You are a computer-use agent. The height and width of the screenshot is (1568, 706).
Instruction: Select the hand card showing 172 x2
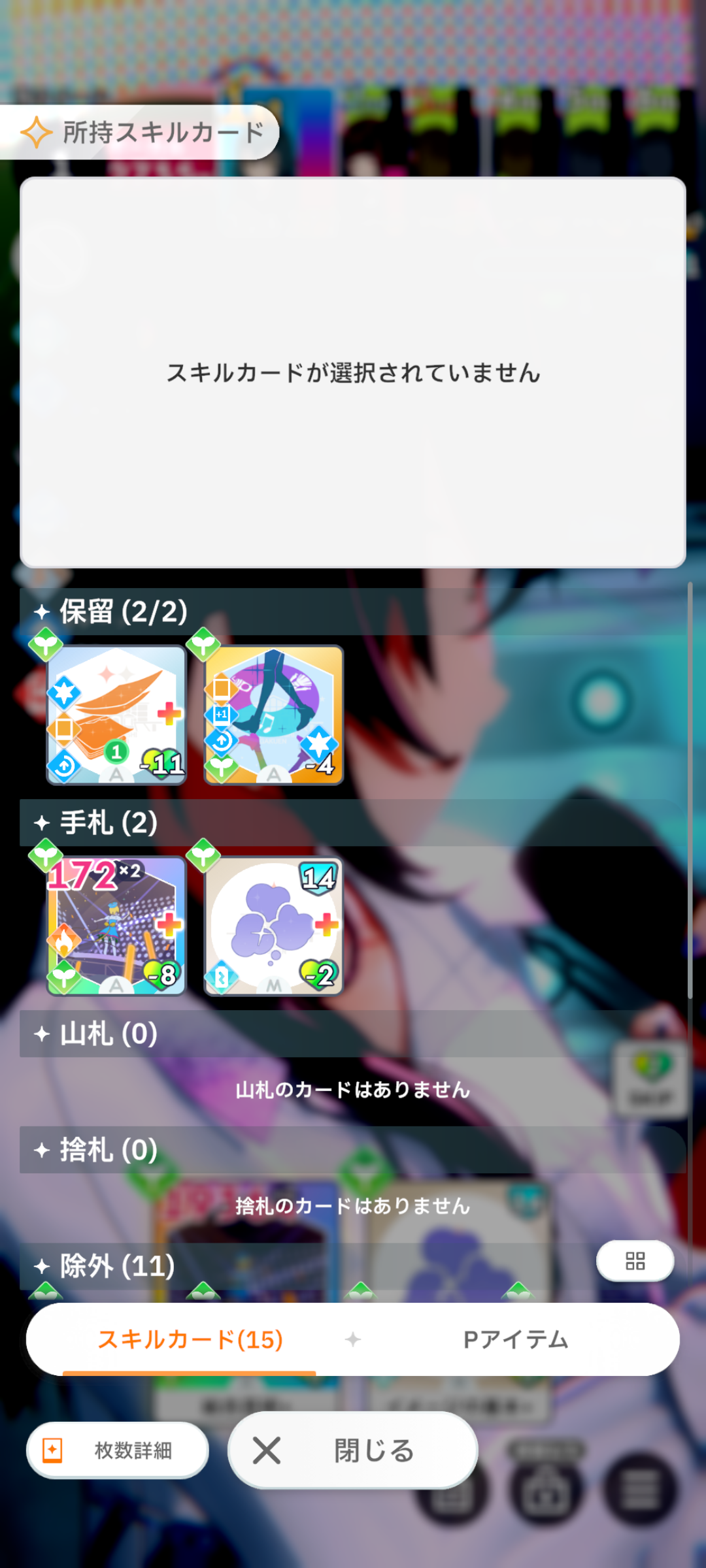point(116,926)
